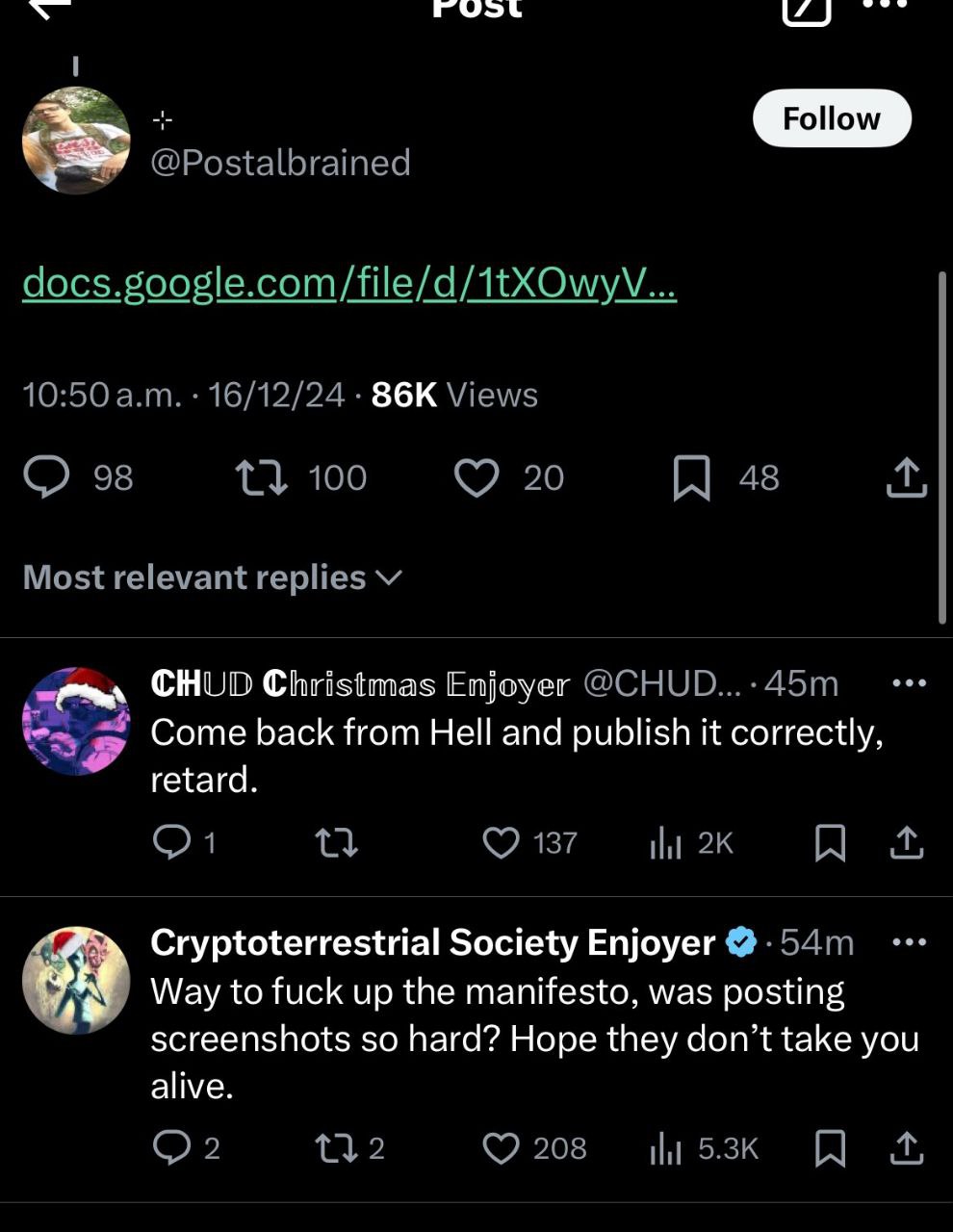This screenshot has height=1232, width=953.
Task: Go back with the top arrow
Action: [x=49, y=8]
